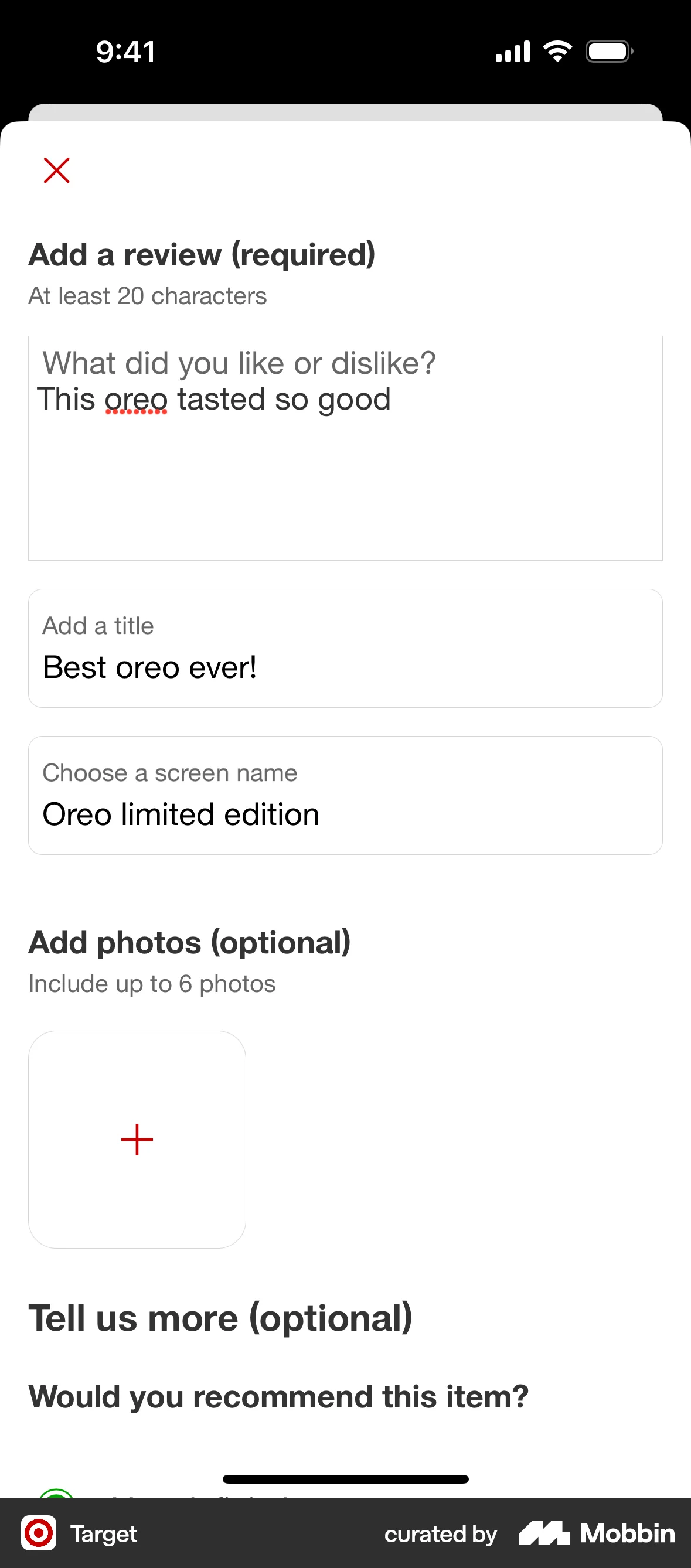The height and width of the screenshot is (1568, 691).
Task: Tap the 9:41 clock in the status bar
Action: pos(125,51)
